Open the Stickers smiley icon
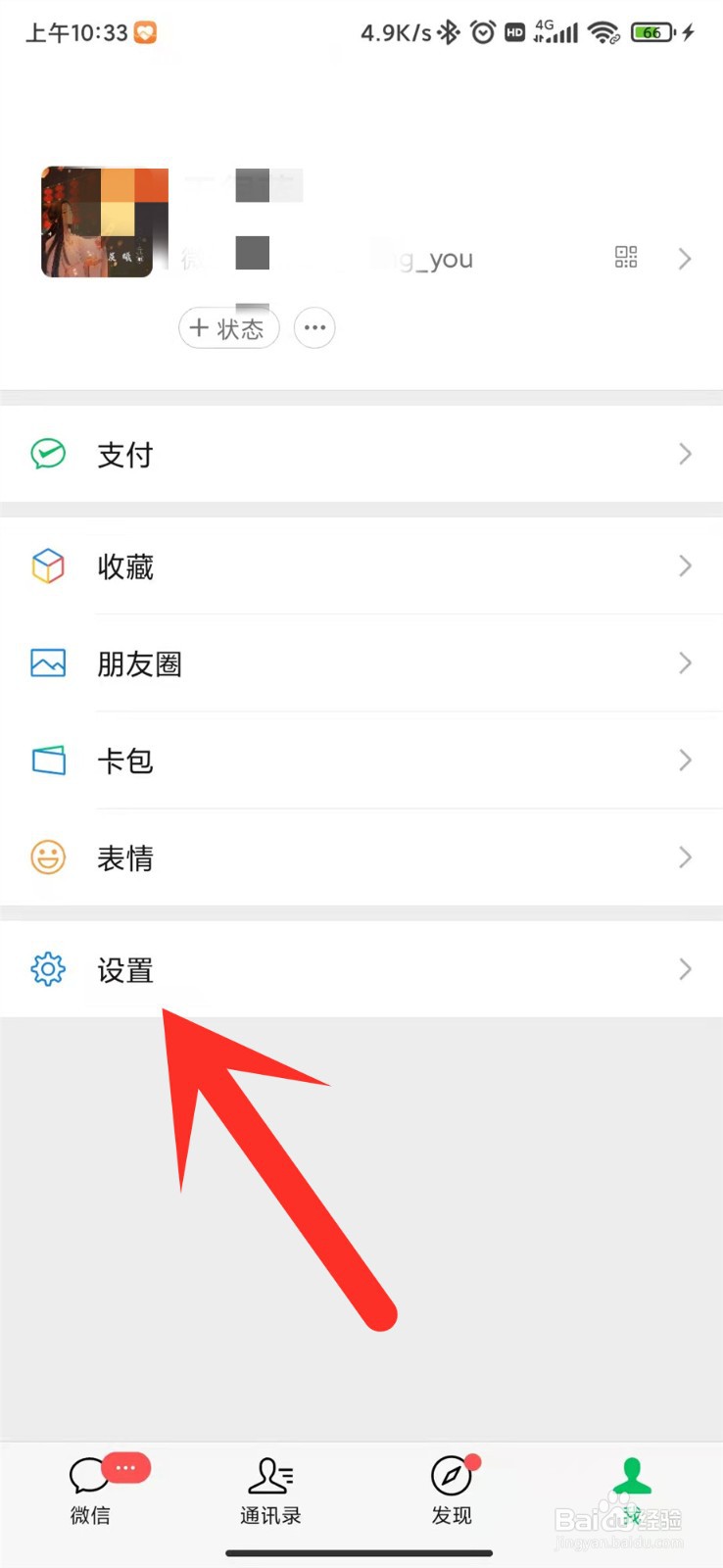Image resolution: width=723 pixels, height=1568 pixels. click(47, 857)
